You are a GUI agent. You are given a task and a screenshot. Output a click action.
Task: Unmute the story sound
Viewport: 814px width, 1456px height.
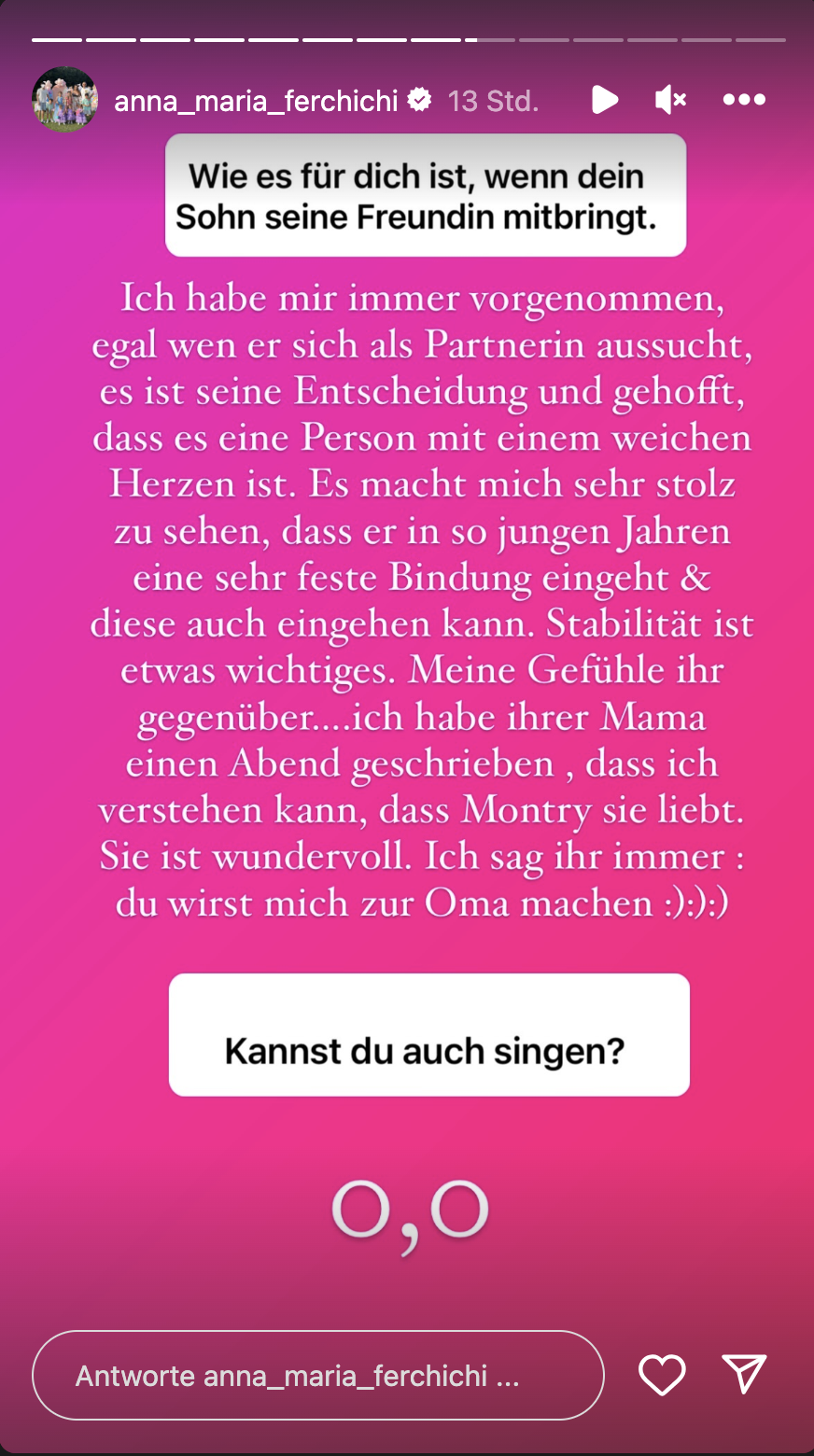point(670,100)
